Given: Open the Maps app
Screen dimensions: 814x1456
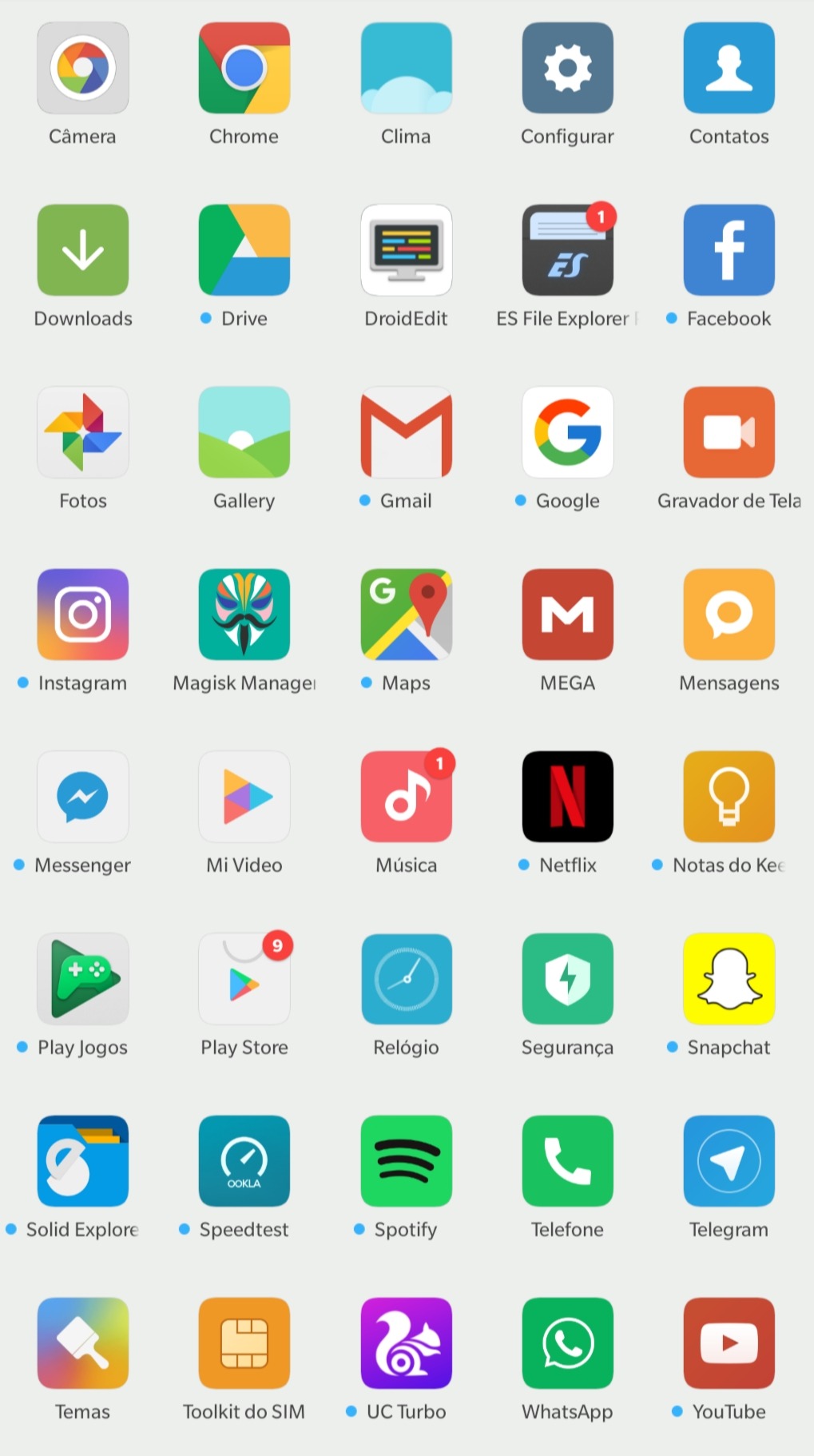Looking at the screenshot, I should [406, 615].
